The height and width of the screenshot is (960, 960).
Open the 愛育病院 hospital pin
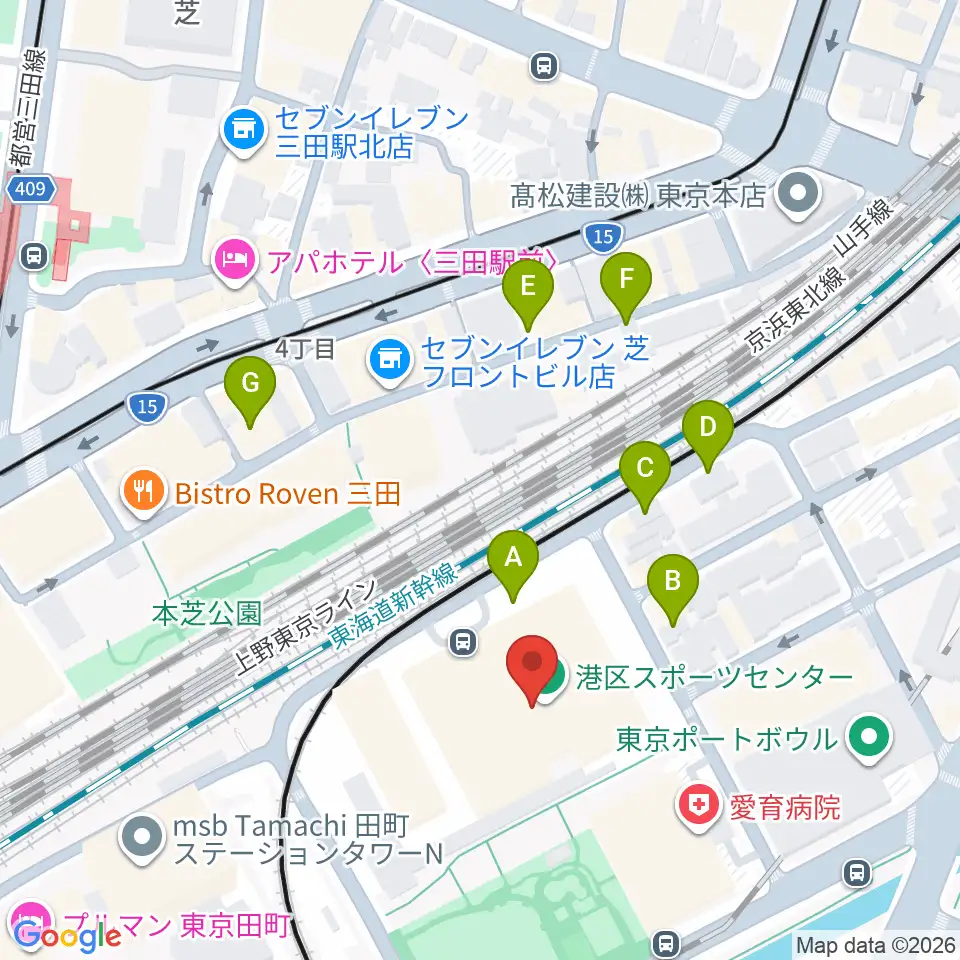(x=699, y=805)
